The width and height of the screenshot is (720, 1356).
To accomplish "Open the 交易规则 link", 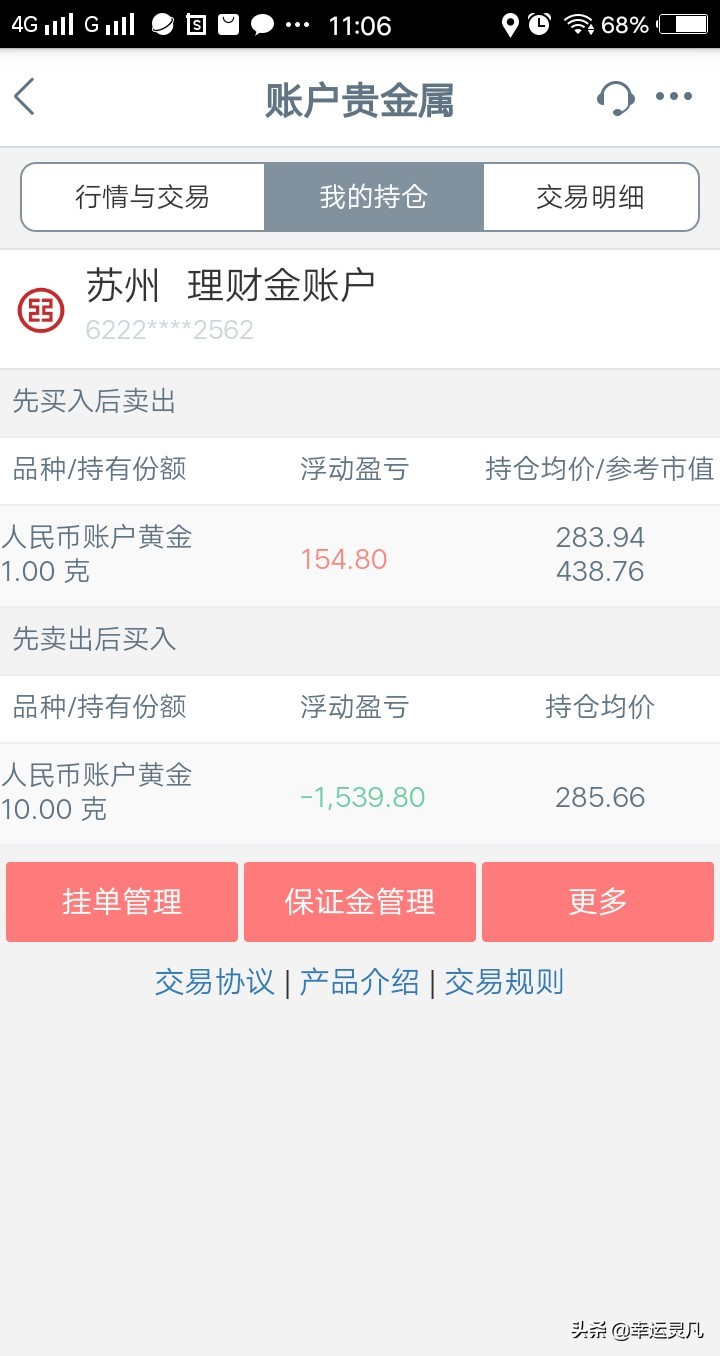I will 504,983.
